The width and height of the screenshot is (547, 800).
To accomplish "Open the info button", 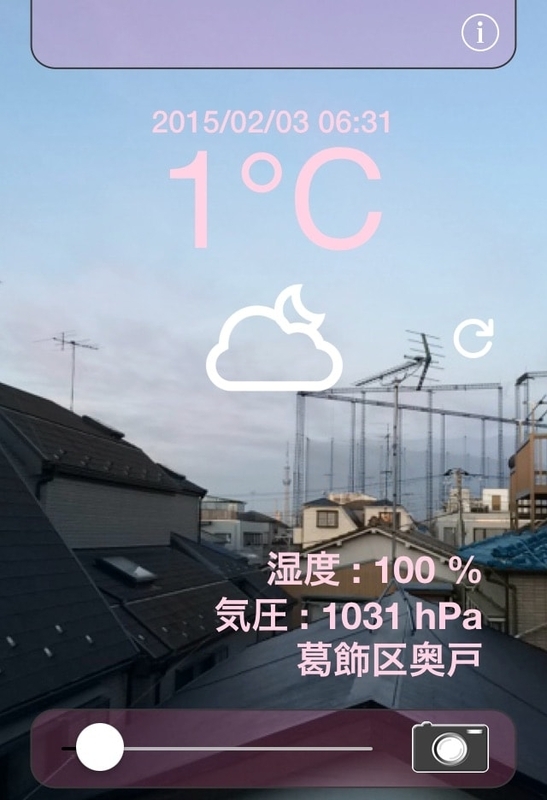I will click(480, 33).
